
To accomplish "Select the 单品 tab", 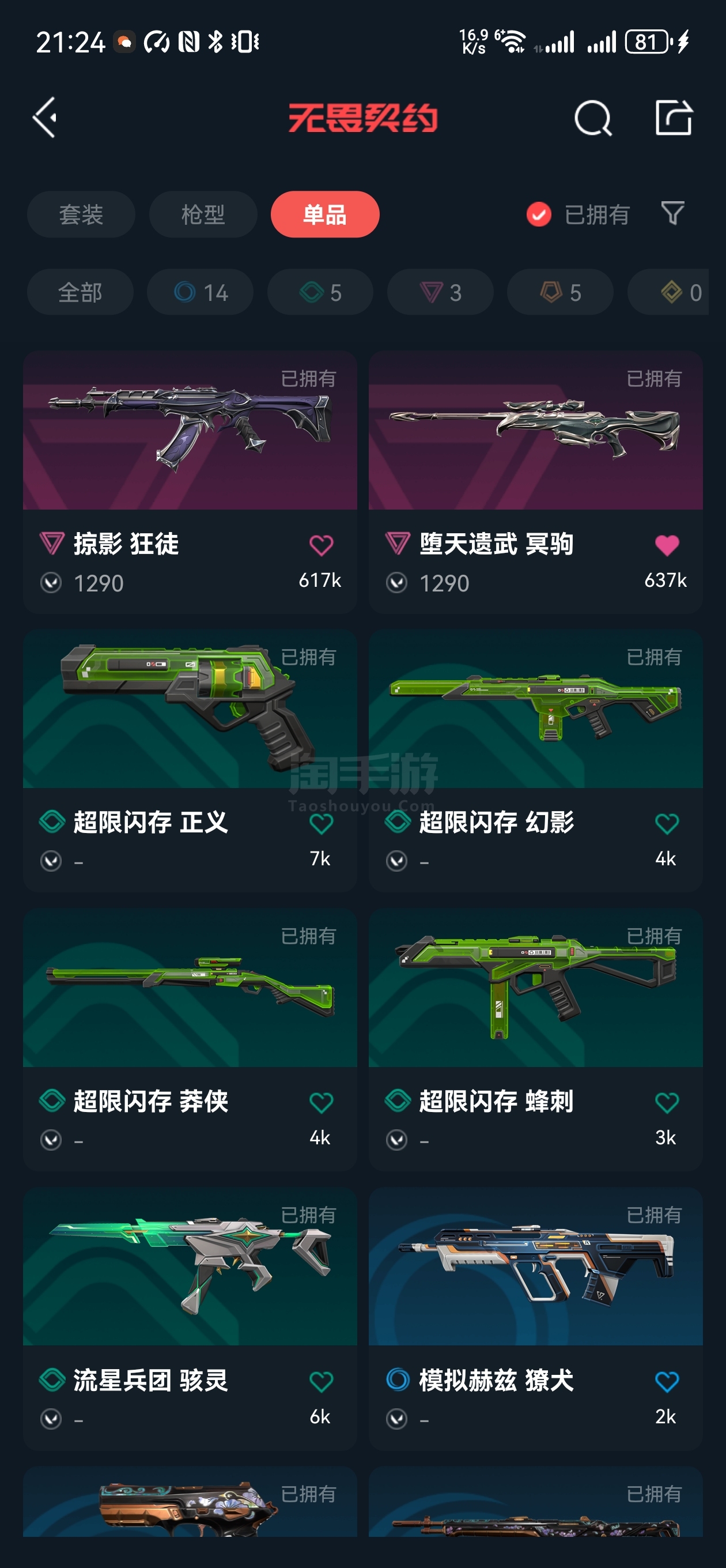I will point(325,214).
